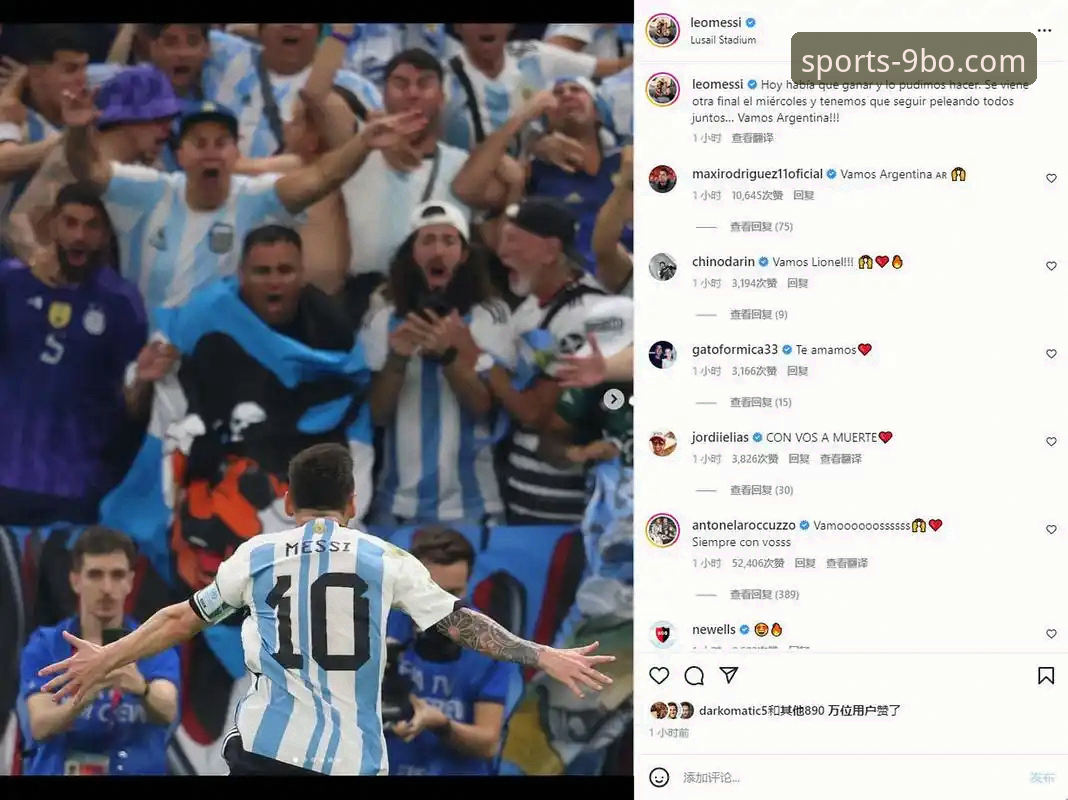Like antonelaroccuzzo's comment
This screenshot has width=1068, height=800.
1051,529
